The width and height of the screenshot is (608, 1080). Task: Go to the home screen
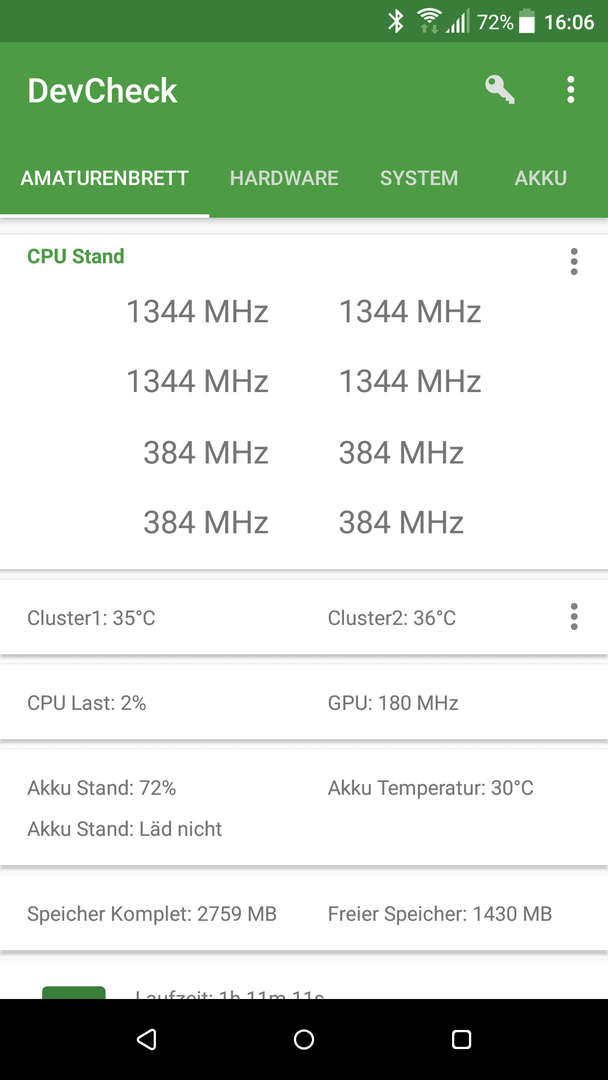(x=304, y=1039)
